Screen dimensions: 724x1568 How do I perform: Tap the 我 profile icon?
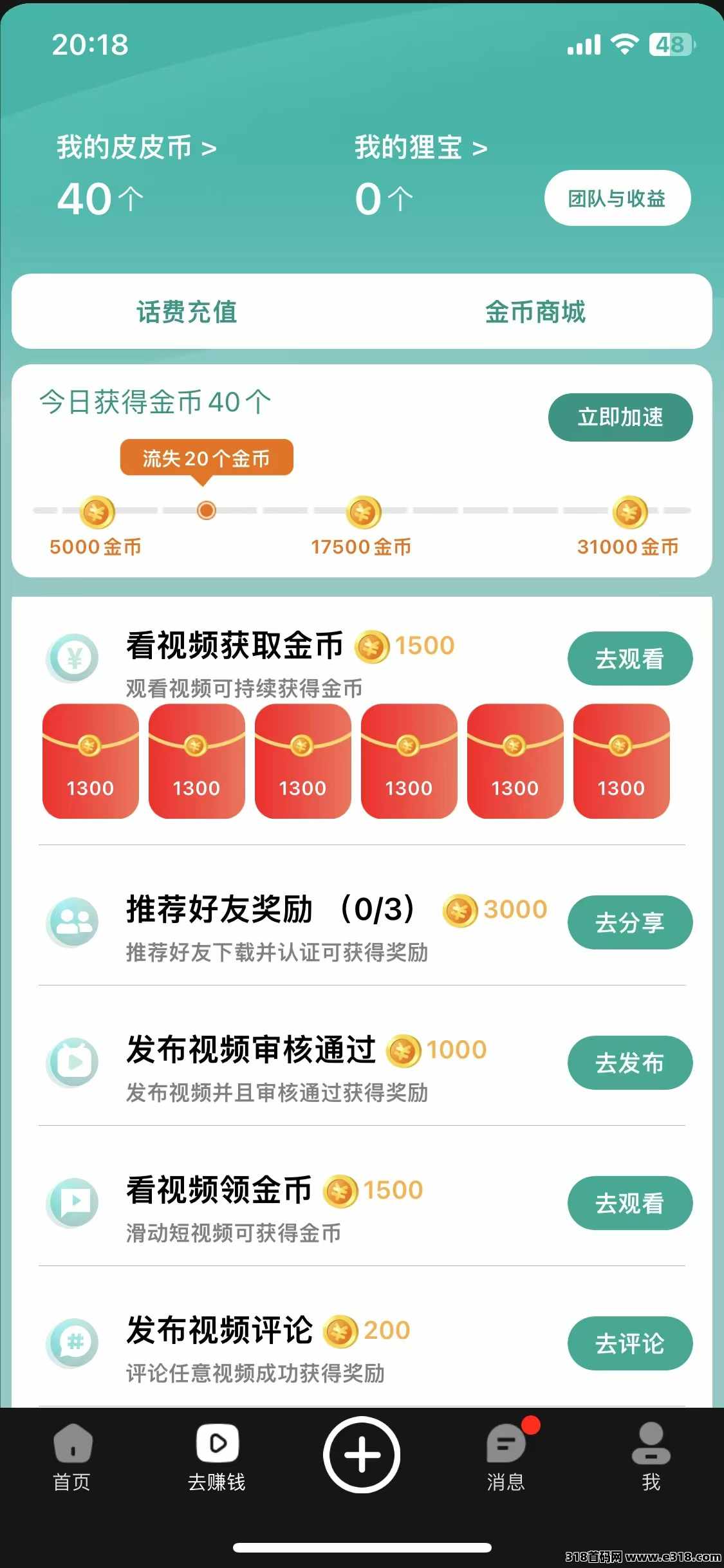pyautogui.click(x=651, y=1455)
